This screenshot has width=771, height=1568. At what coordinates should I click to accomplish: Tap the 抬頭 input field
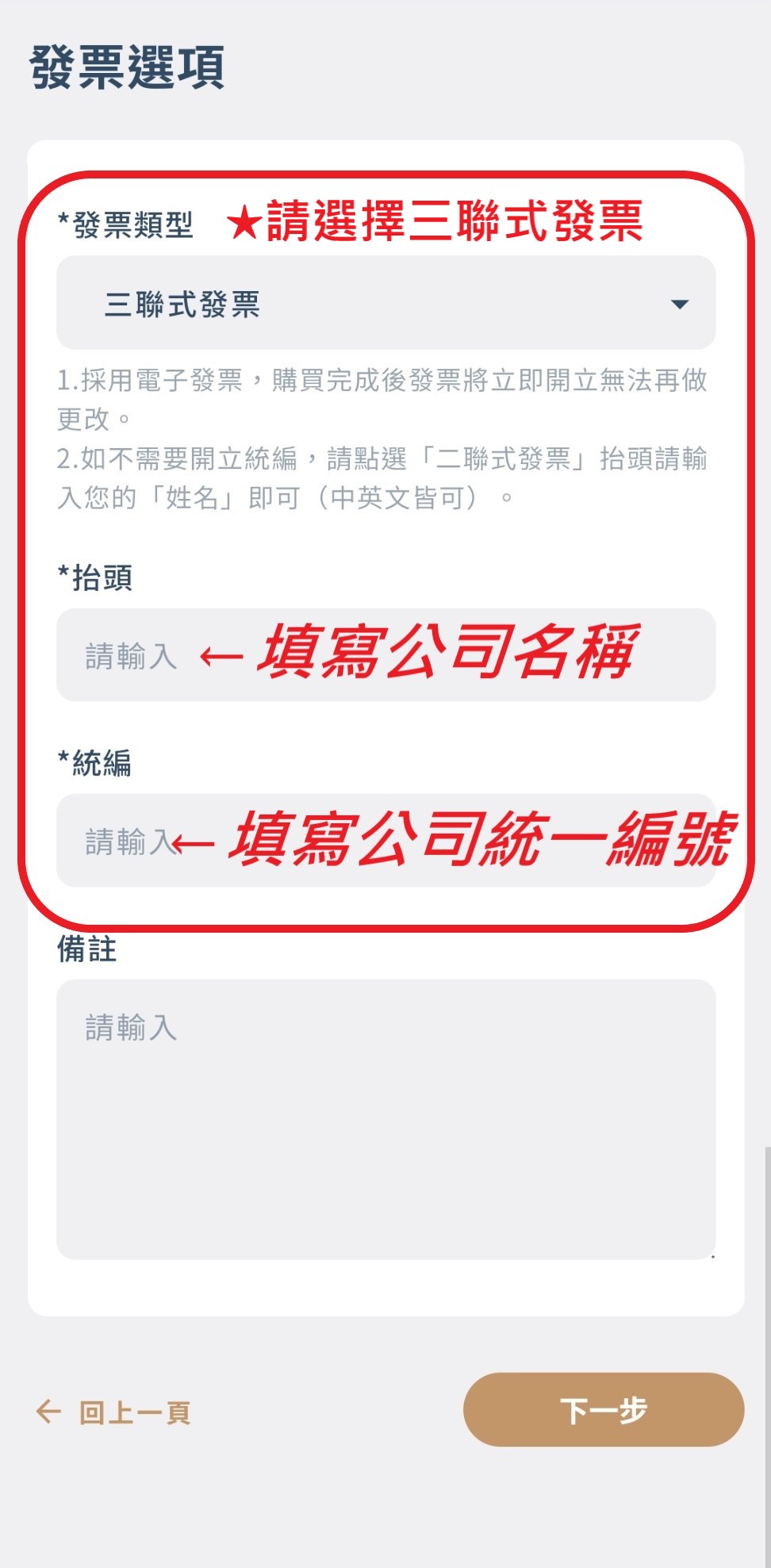click(385, 655)
